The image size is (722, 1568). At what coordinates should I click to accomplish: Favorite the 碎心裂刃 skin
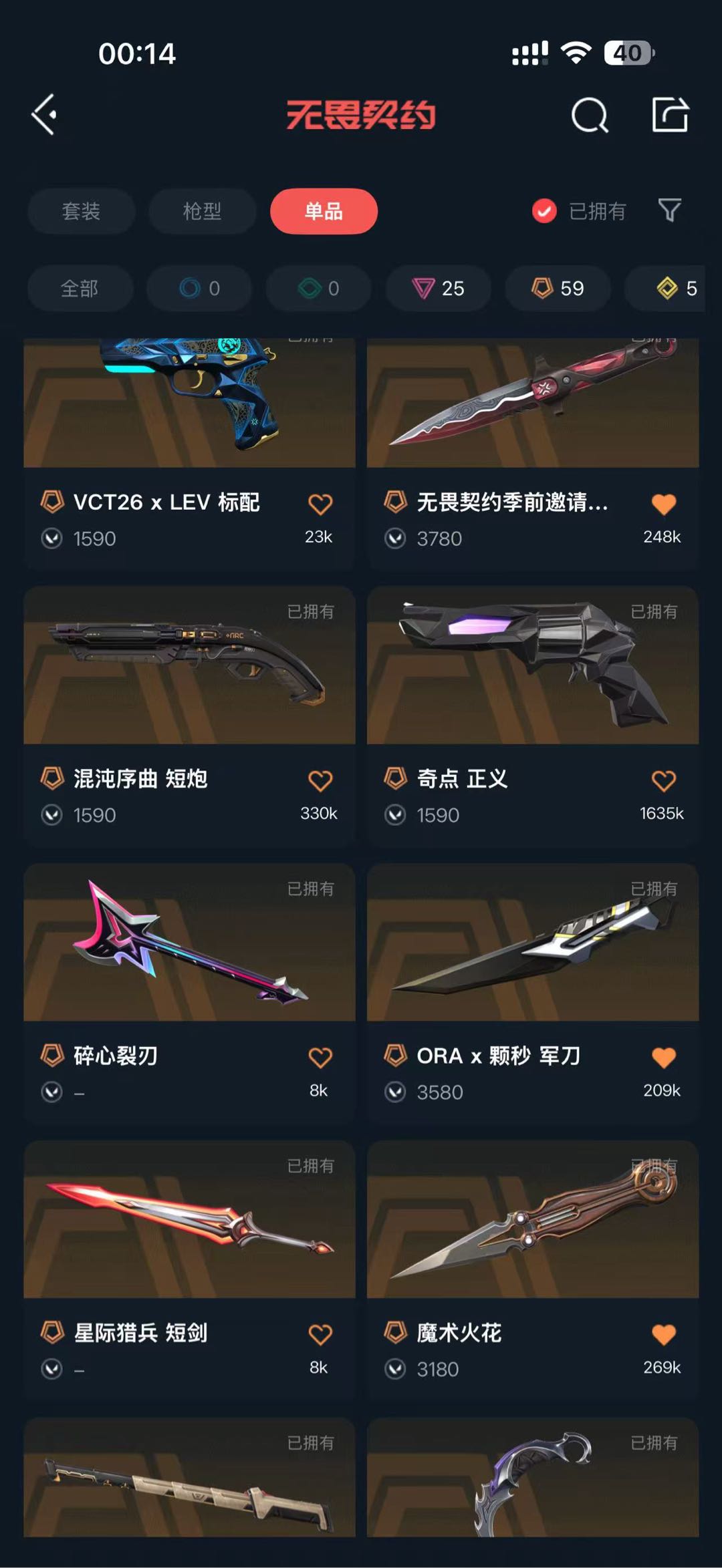point(320,1058)
